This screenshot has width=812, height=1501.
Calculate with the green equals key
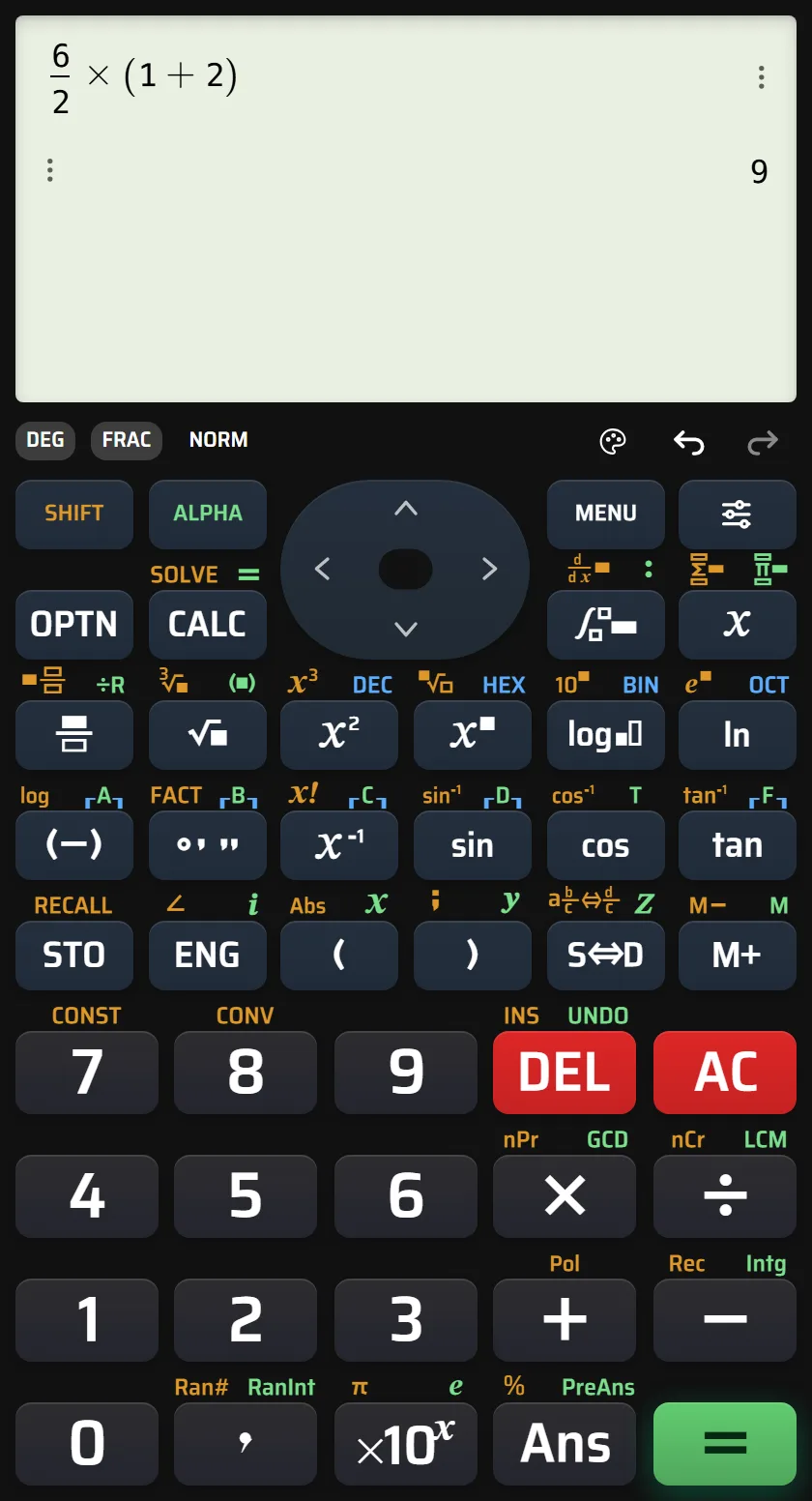725,1444
